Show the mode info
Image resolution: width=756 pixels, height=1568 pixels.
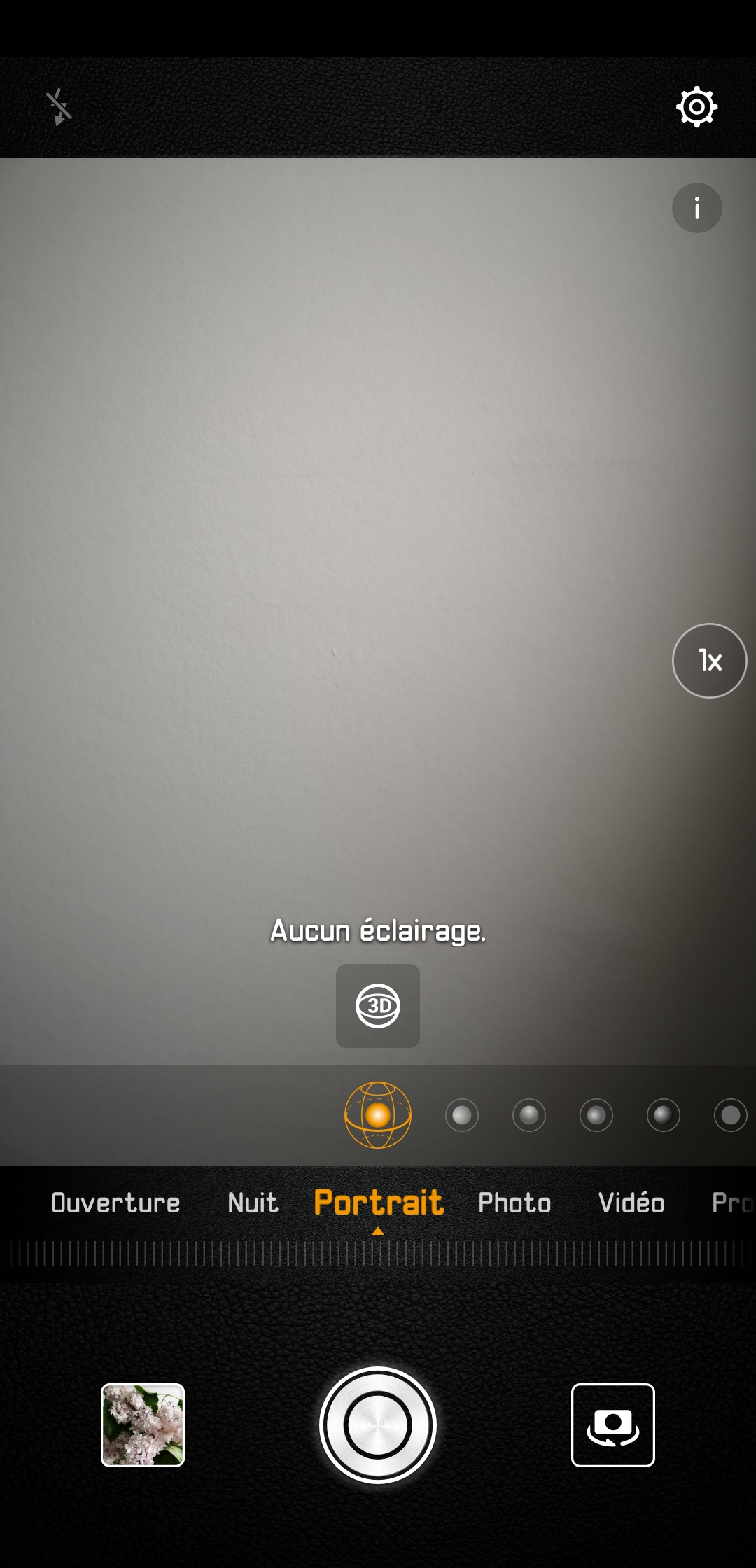click(696, 208)
